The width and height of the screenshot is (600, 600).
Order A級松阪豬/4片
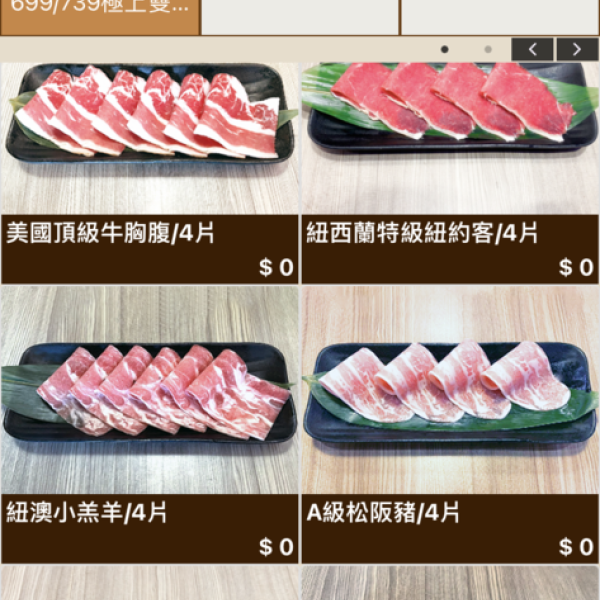tap(450, 425)
